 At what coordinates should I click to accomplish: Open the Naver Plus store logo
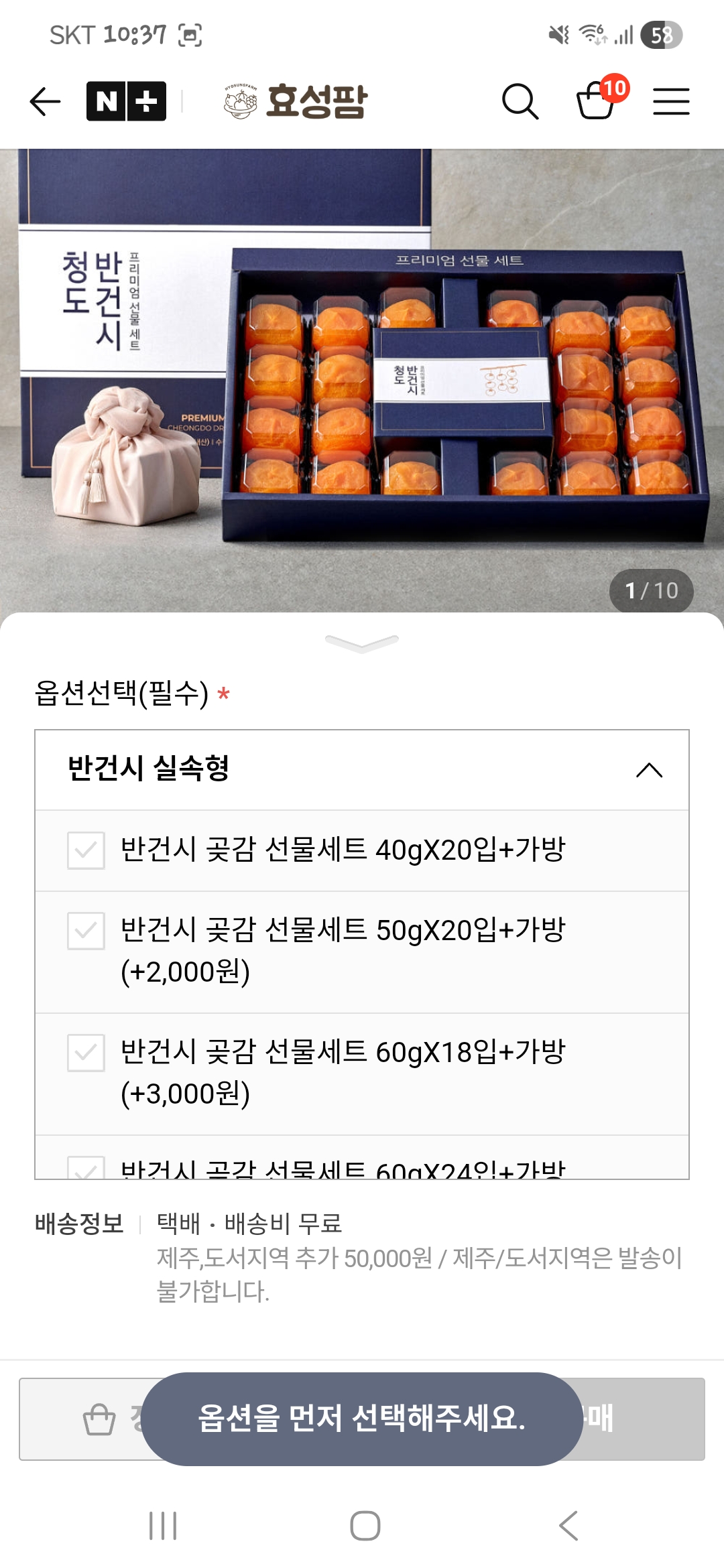126,102
